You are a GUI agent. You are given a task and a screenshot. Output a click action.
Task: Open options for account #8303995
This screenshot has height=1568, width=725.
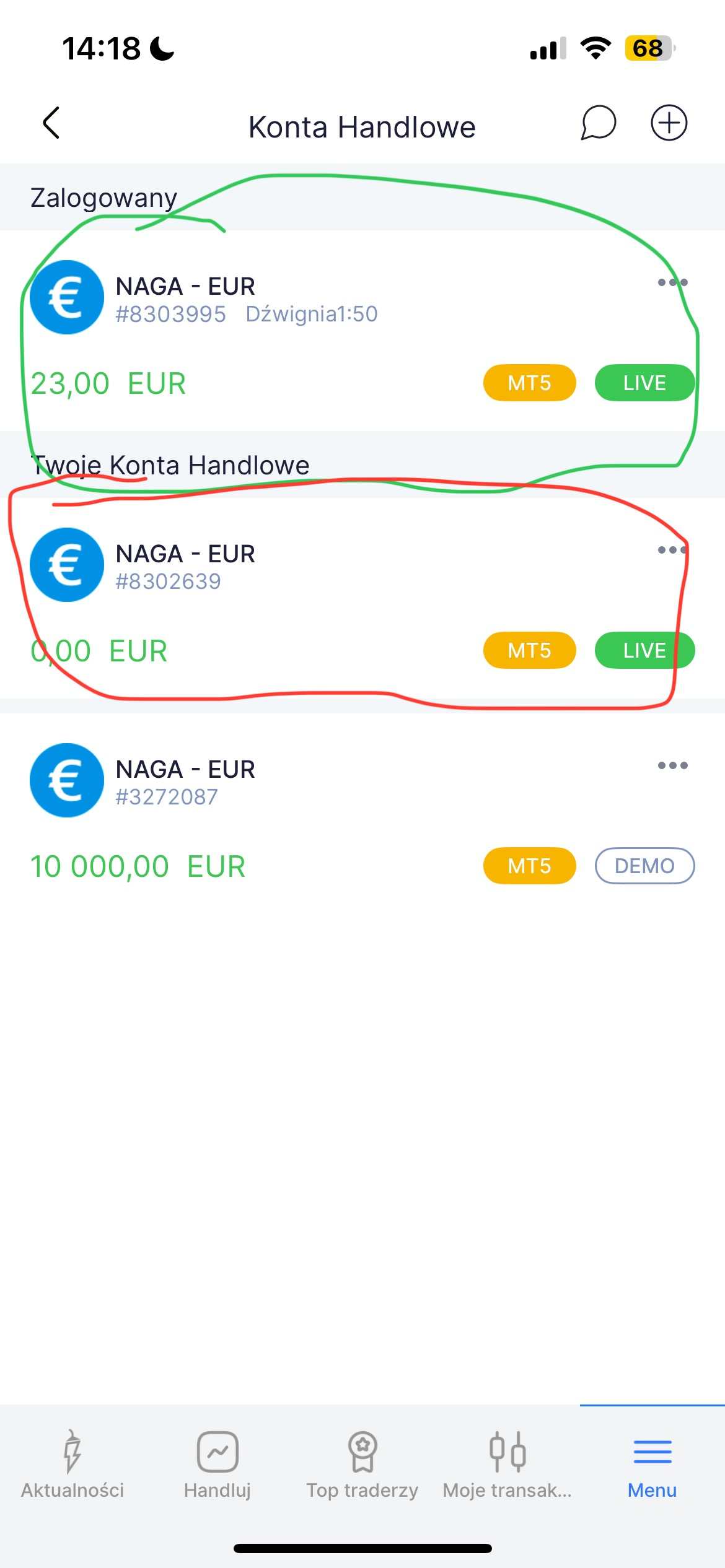[x=672, y=282]
